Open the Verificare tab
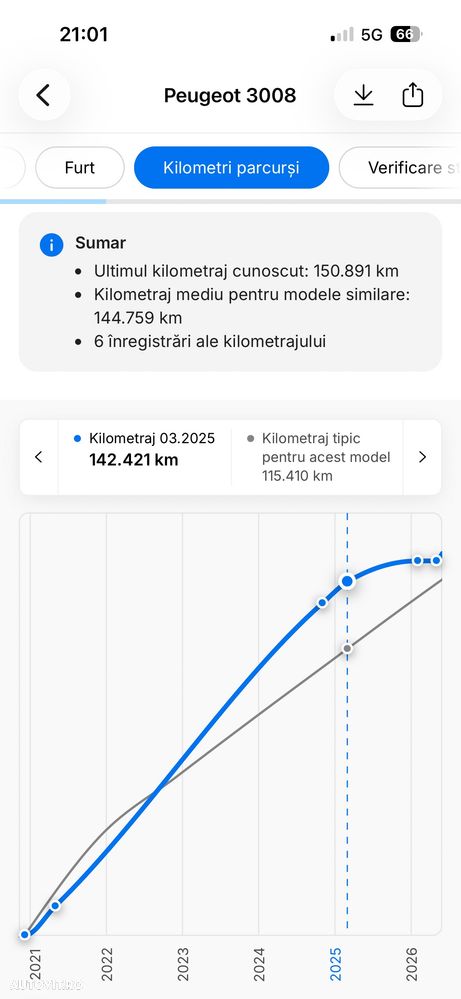 [400, 168]
